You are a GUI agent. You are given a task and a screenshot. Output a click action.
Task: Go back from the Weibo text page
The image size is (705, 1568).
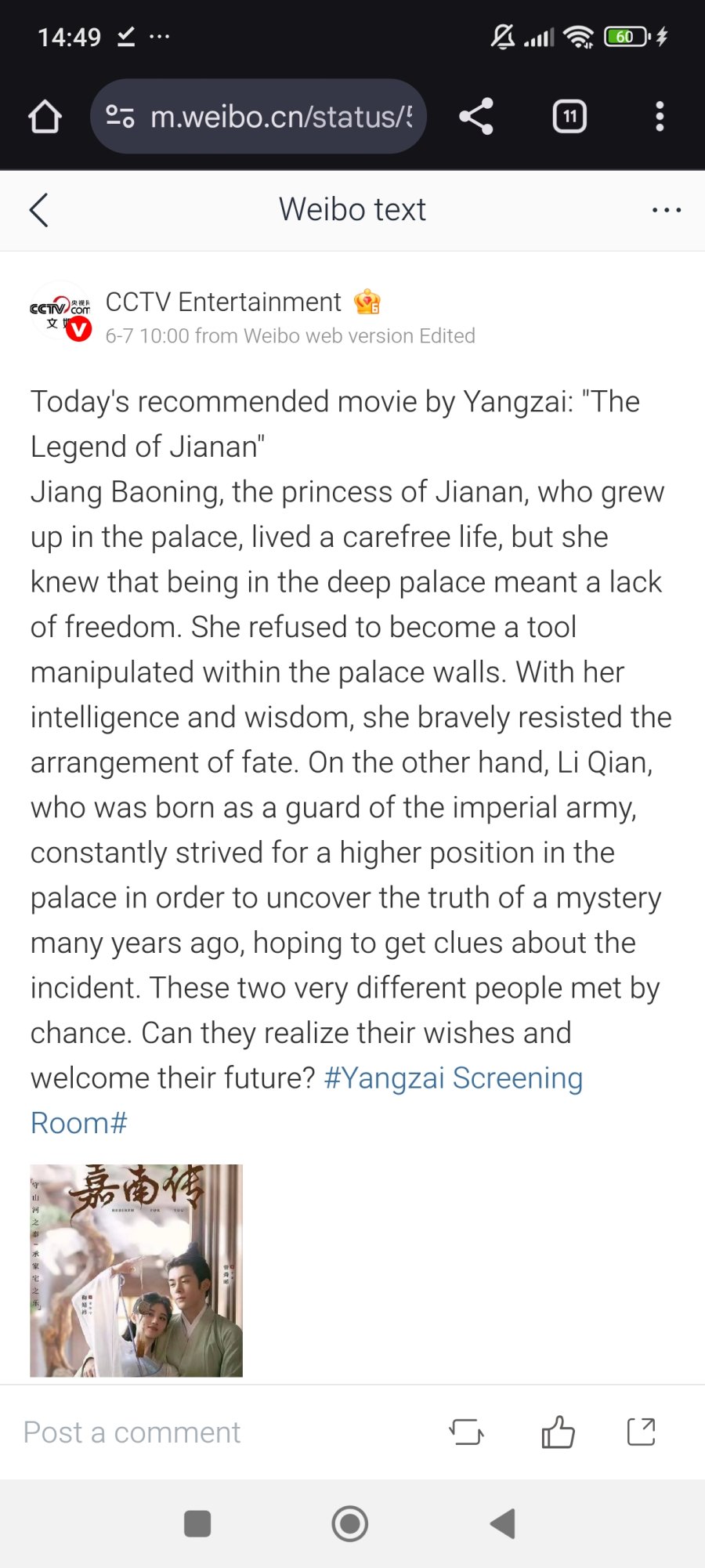(x=39, y=210)
